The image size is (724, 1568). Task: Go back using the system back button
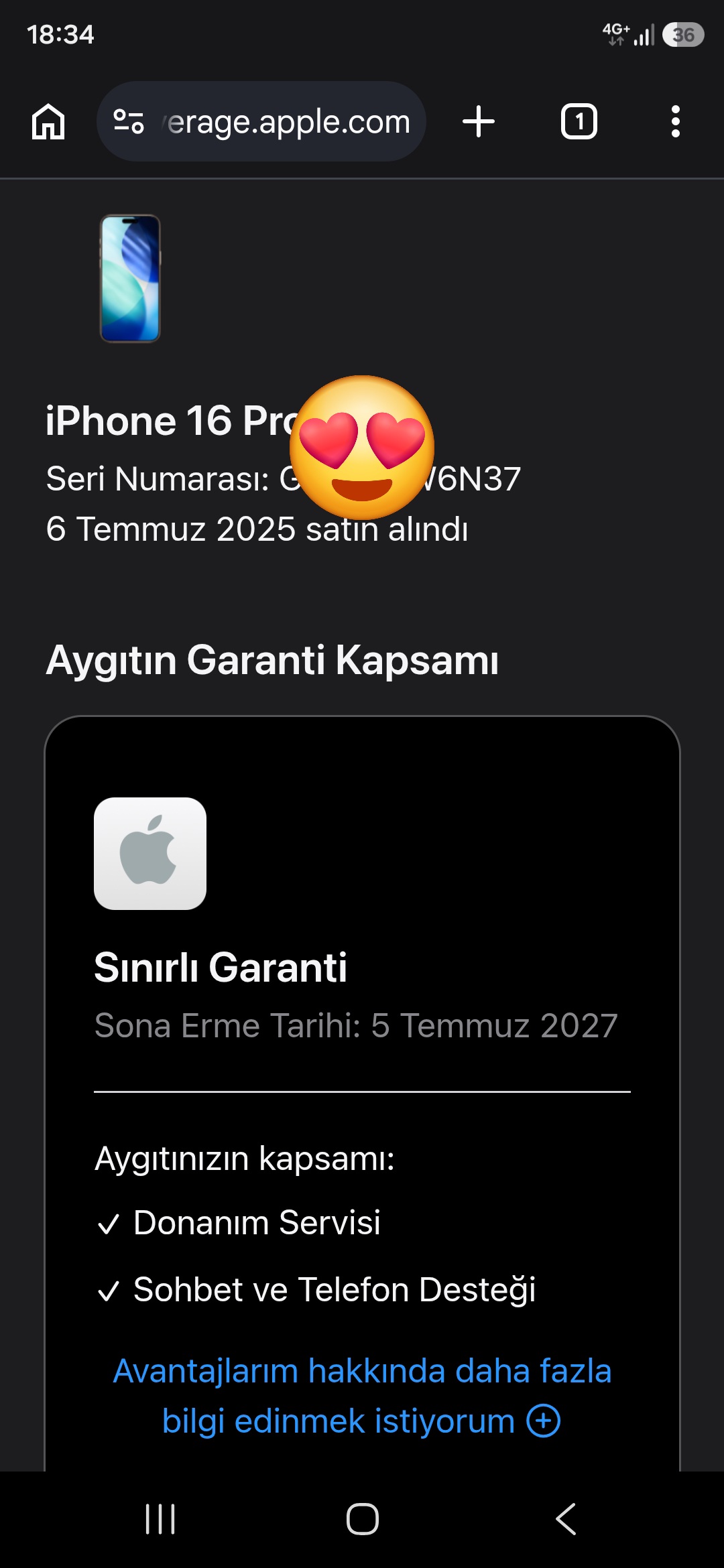(x=566, y=1519)
